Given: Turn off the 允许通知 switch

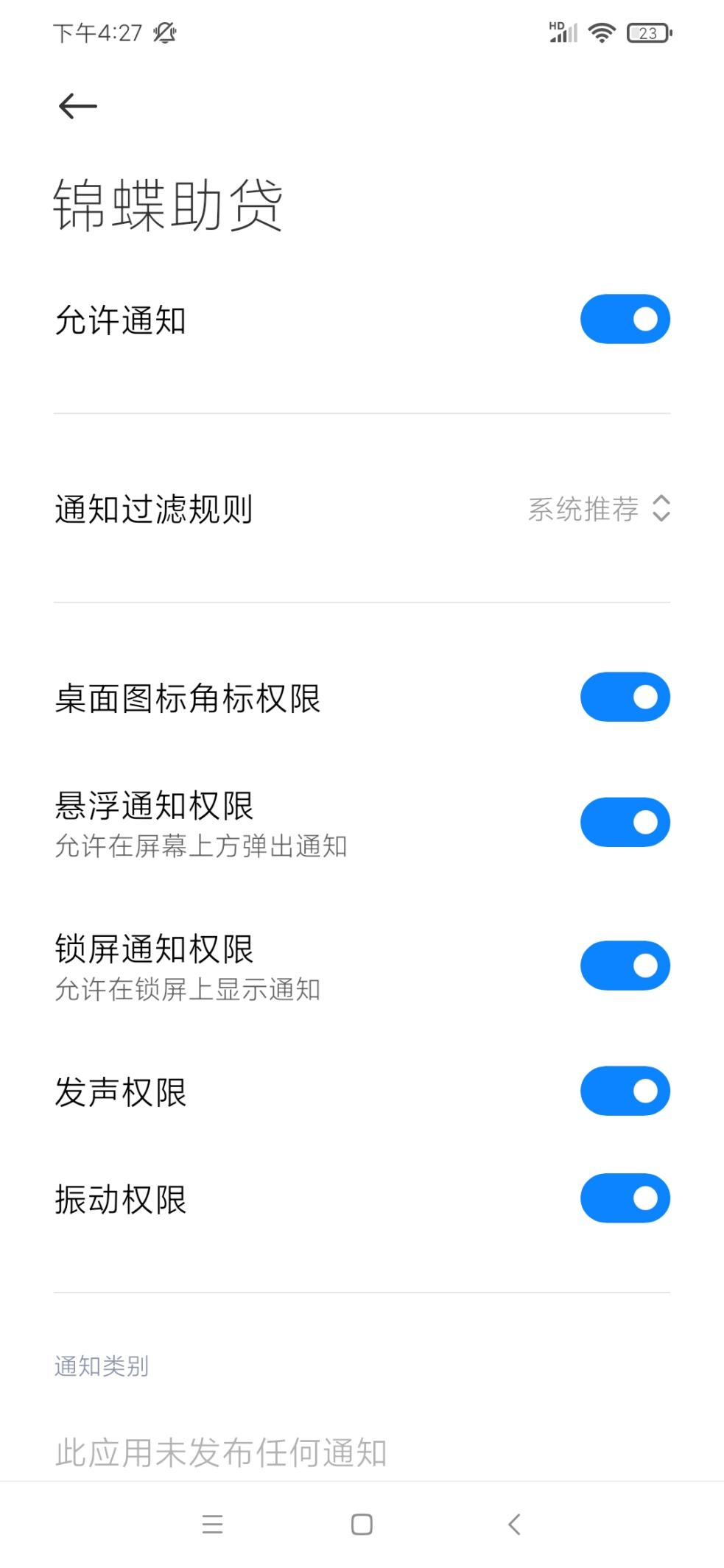Looking at the screenshot, I should [x=625, y=319].
